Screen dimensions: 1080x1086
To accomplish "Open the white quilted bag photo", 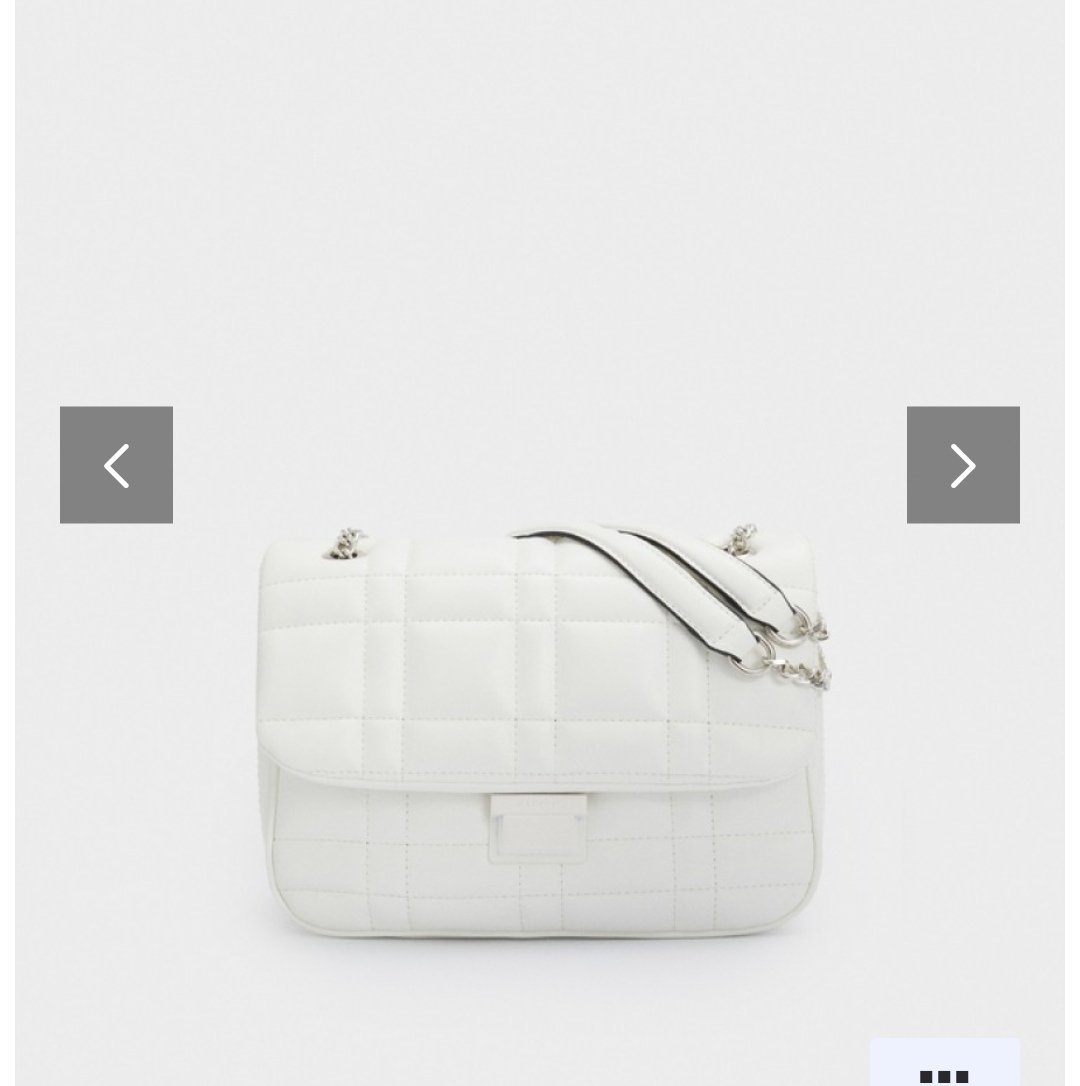I will click(x=540, y=730).
